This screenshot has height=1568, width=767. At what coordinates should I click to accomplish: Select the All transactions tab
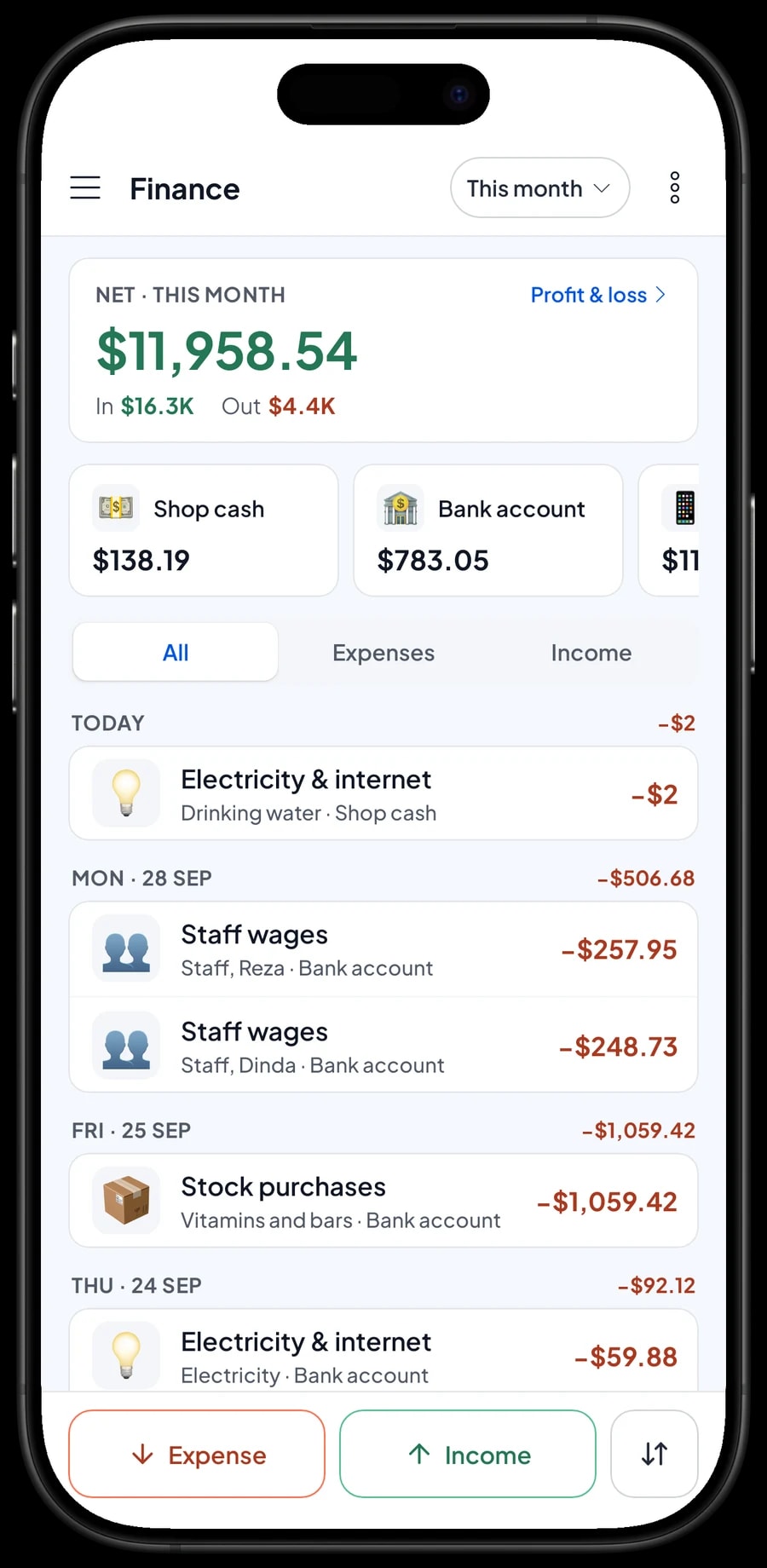click(176, 652)
